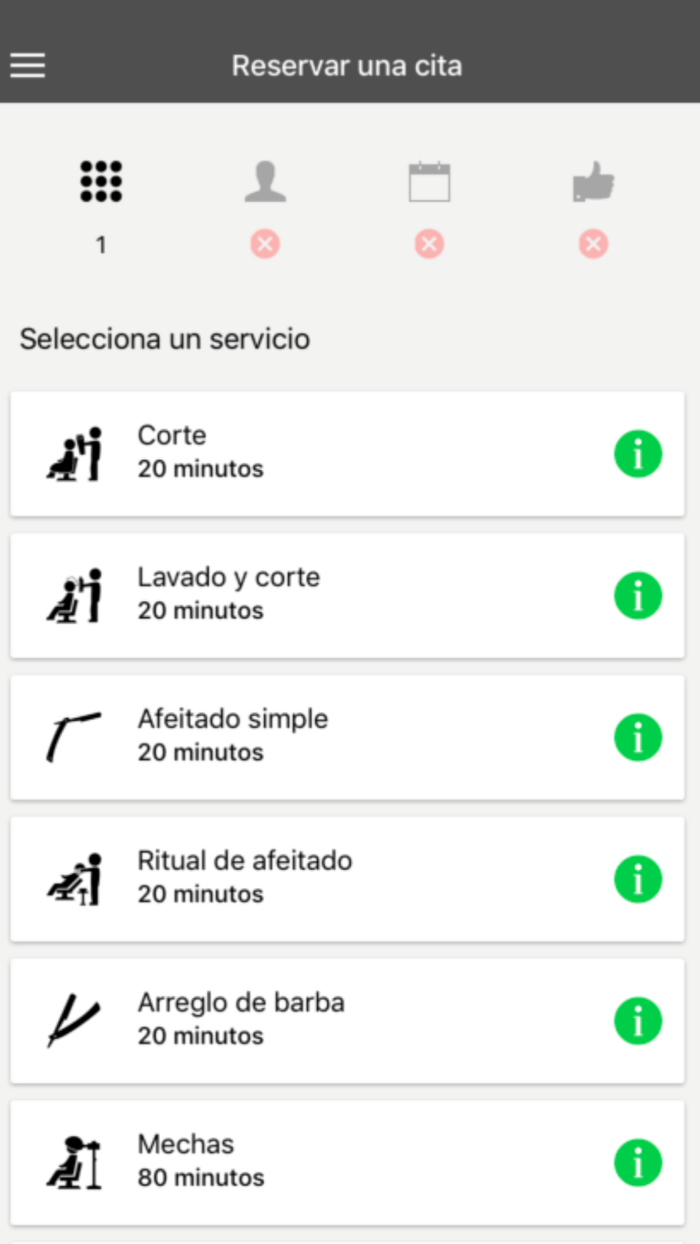
Task: See details of Arreglo de barba
Action: coord(638,1022)
